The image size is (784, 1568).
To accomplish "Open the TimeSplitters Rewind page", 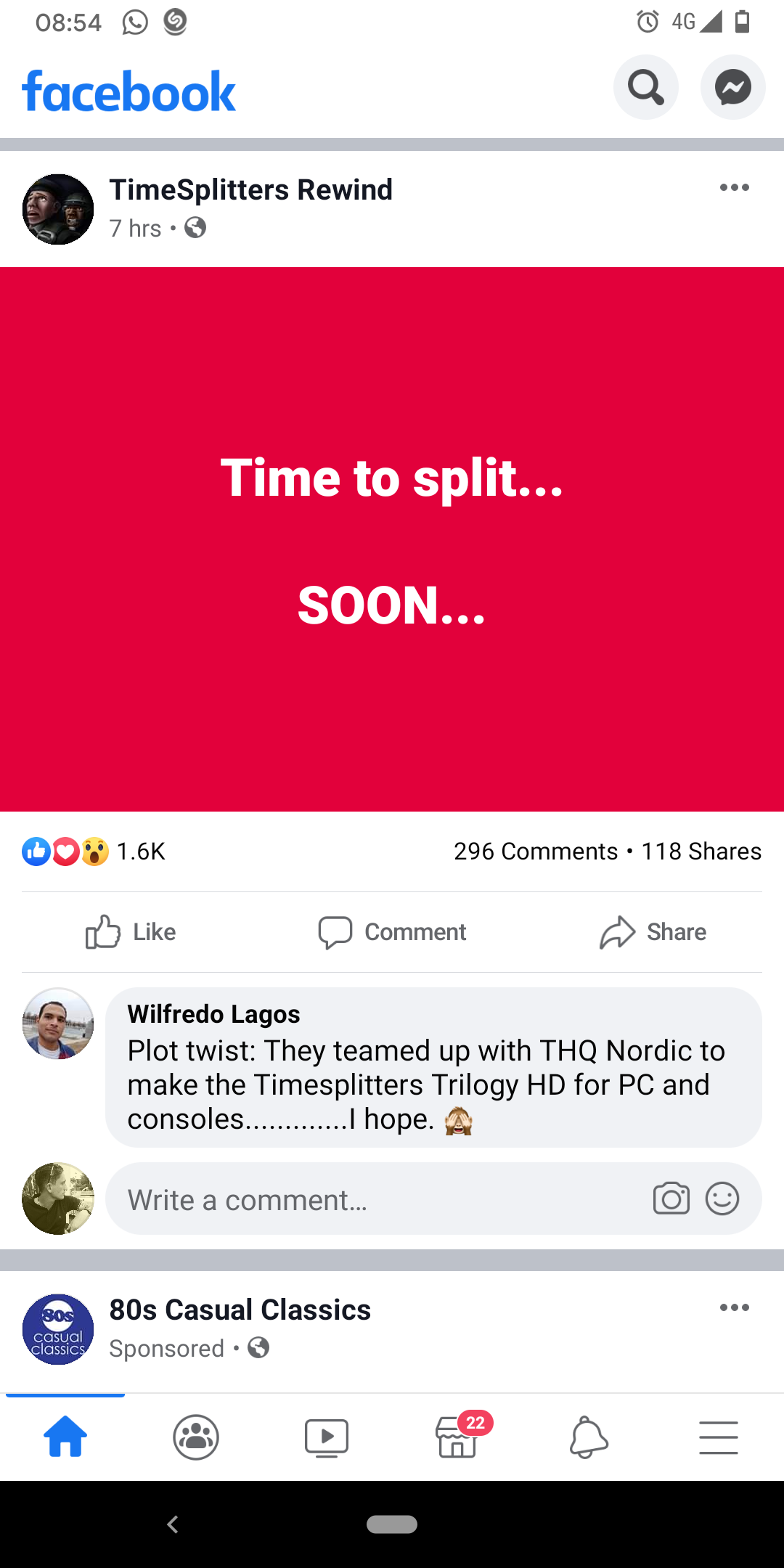I will (250, 190).
